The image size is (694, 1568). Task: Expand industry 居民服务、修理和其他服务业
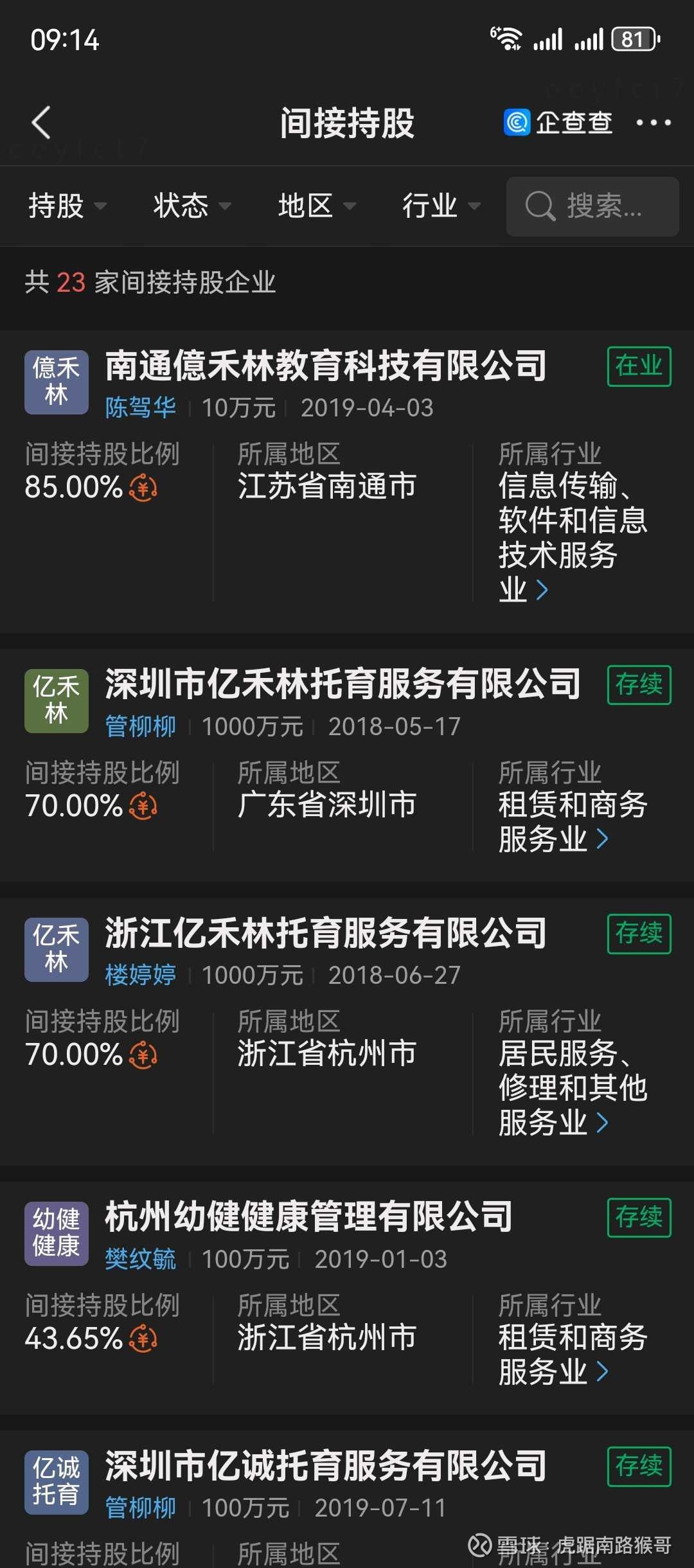573,1087
